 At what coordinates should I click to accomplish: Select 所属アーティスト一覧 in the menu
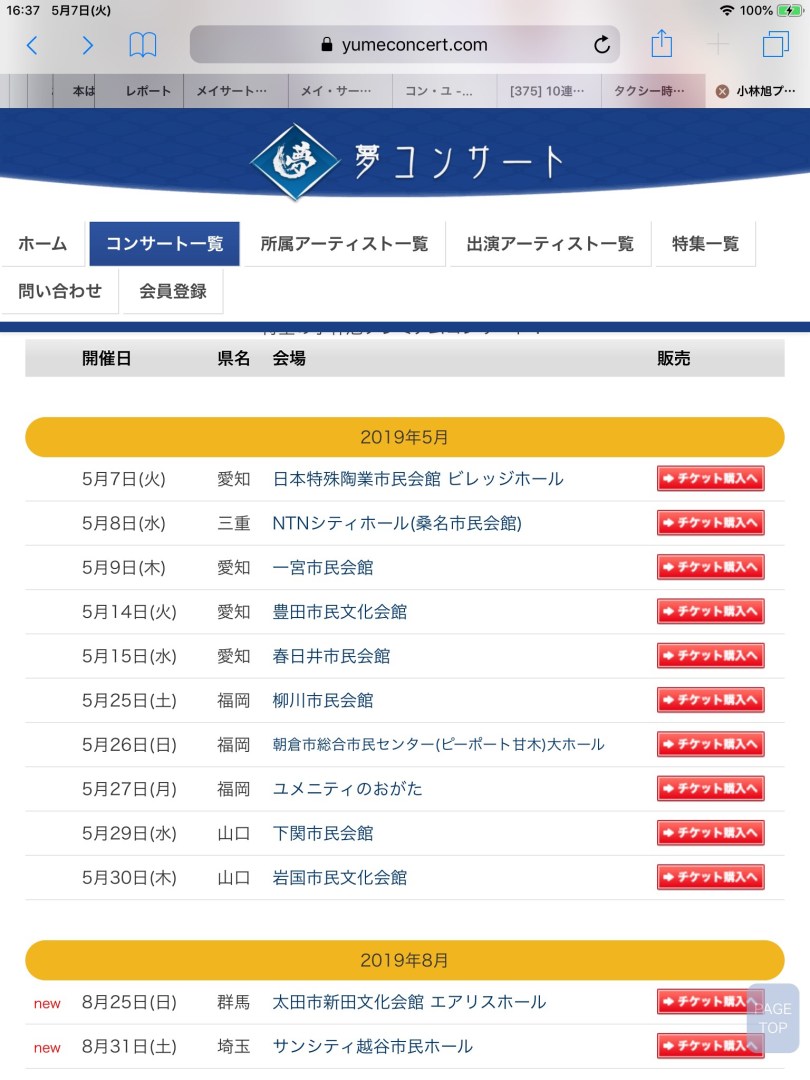click(344, 244)
